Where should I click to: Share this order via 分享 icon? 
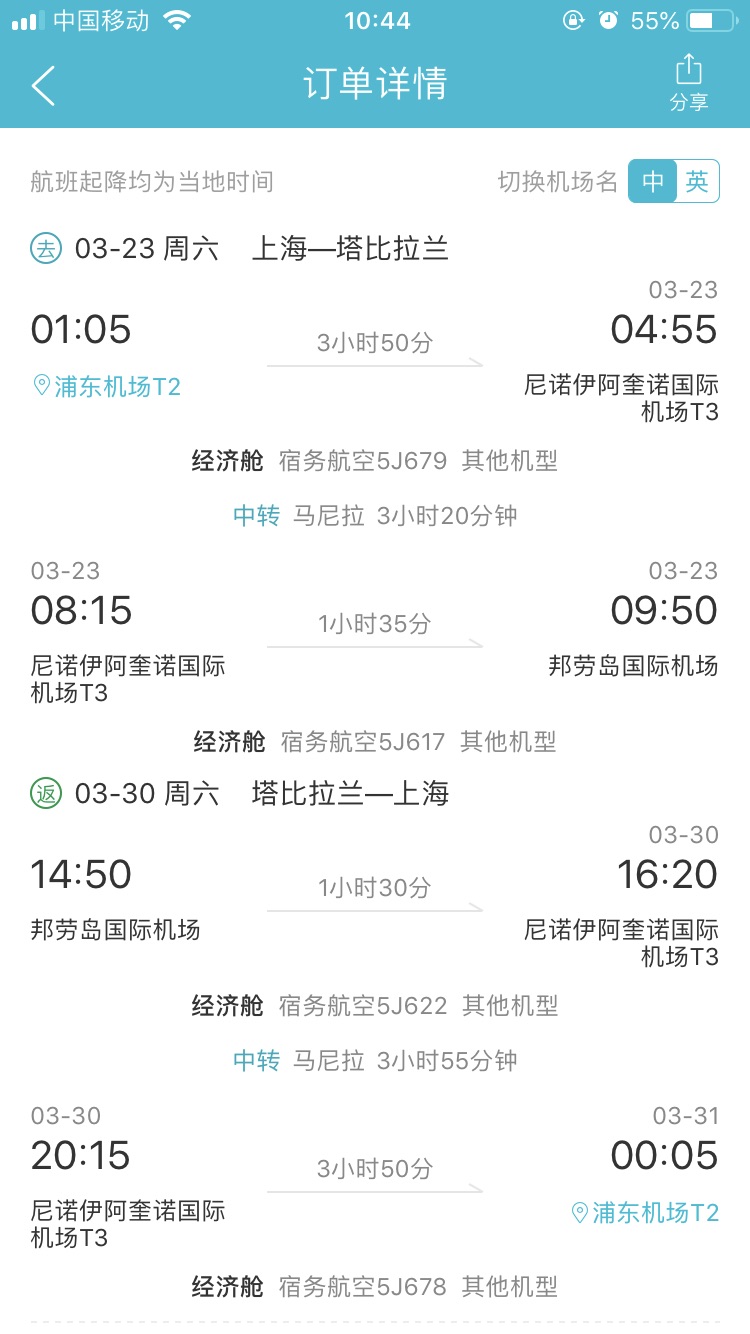pos(688,84)
